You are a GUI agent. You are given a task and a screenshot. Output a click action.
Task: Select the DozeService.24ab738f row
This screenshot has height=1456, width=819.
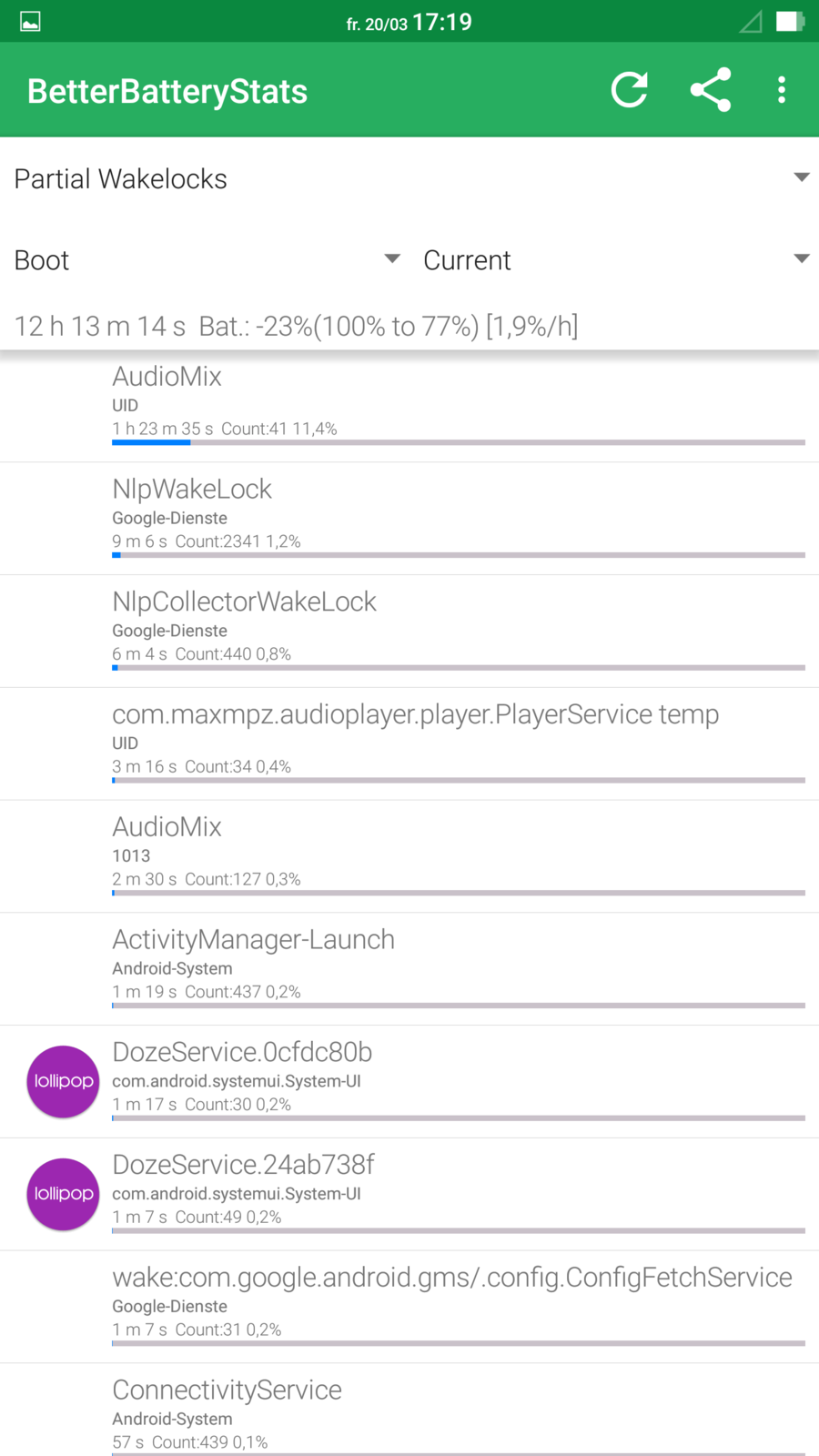tap(409, 1195)
